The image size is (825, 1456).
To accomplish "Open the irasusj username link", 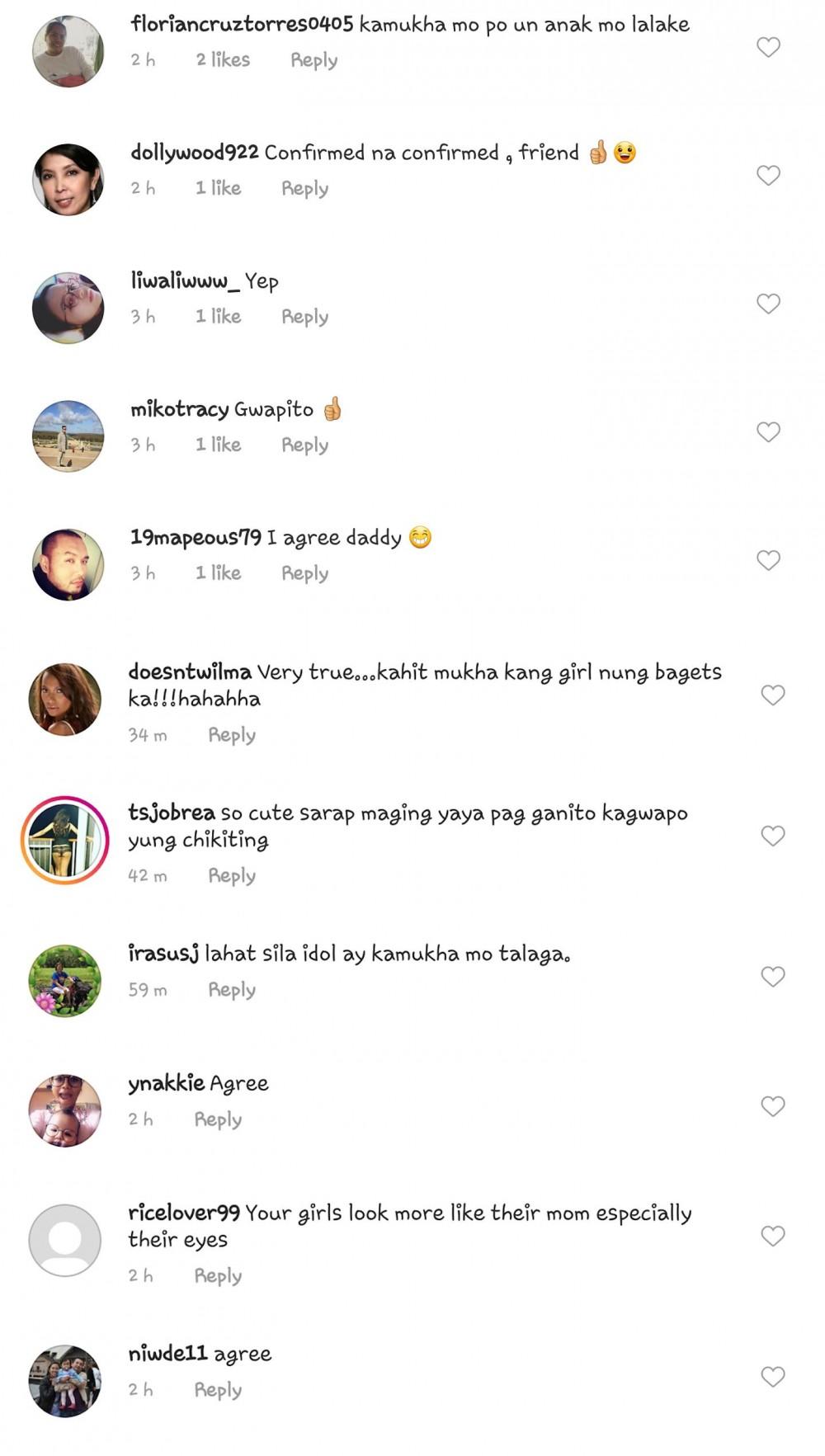I will 163,954.
